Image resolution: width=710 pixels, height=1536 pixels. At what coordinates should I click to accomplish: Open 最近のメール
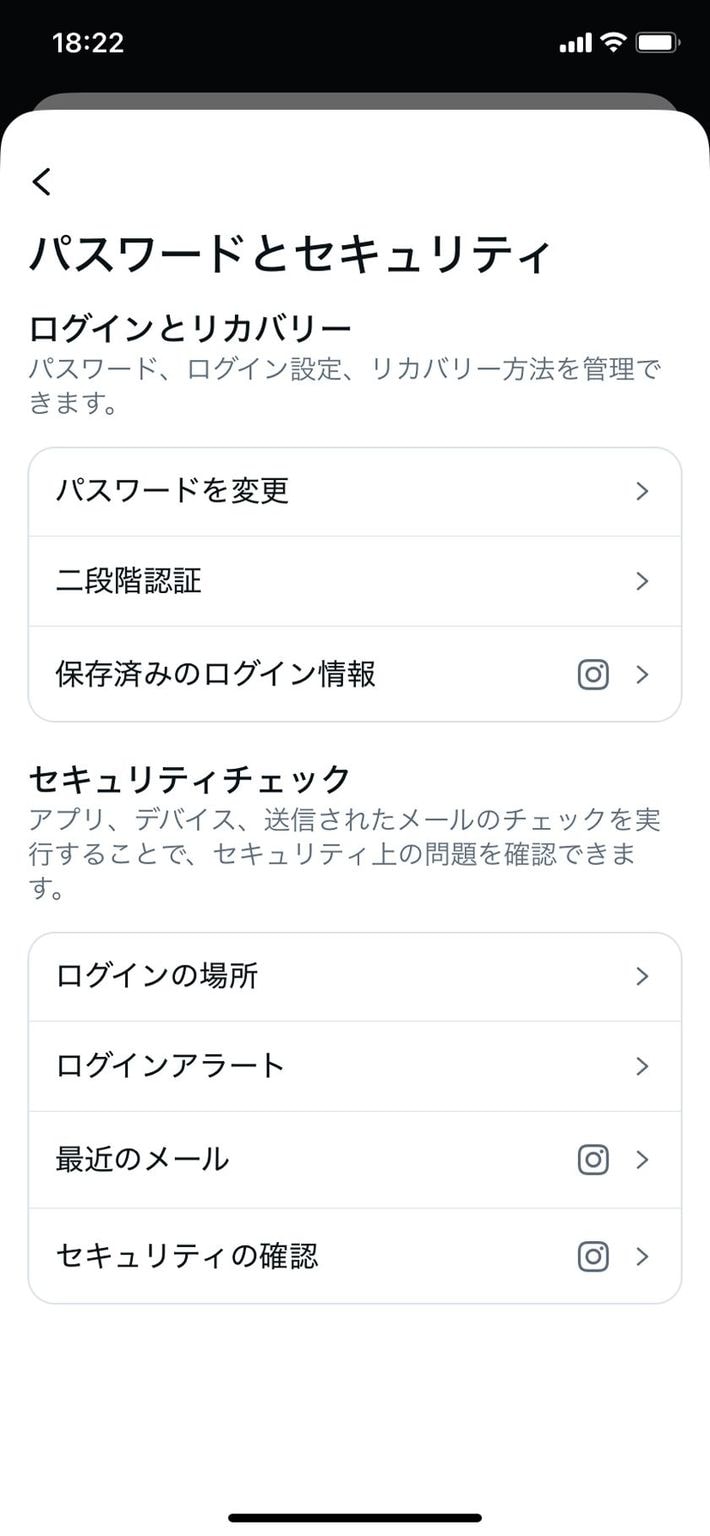pyautogui.click(x=354, y=1159)
